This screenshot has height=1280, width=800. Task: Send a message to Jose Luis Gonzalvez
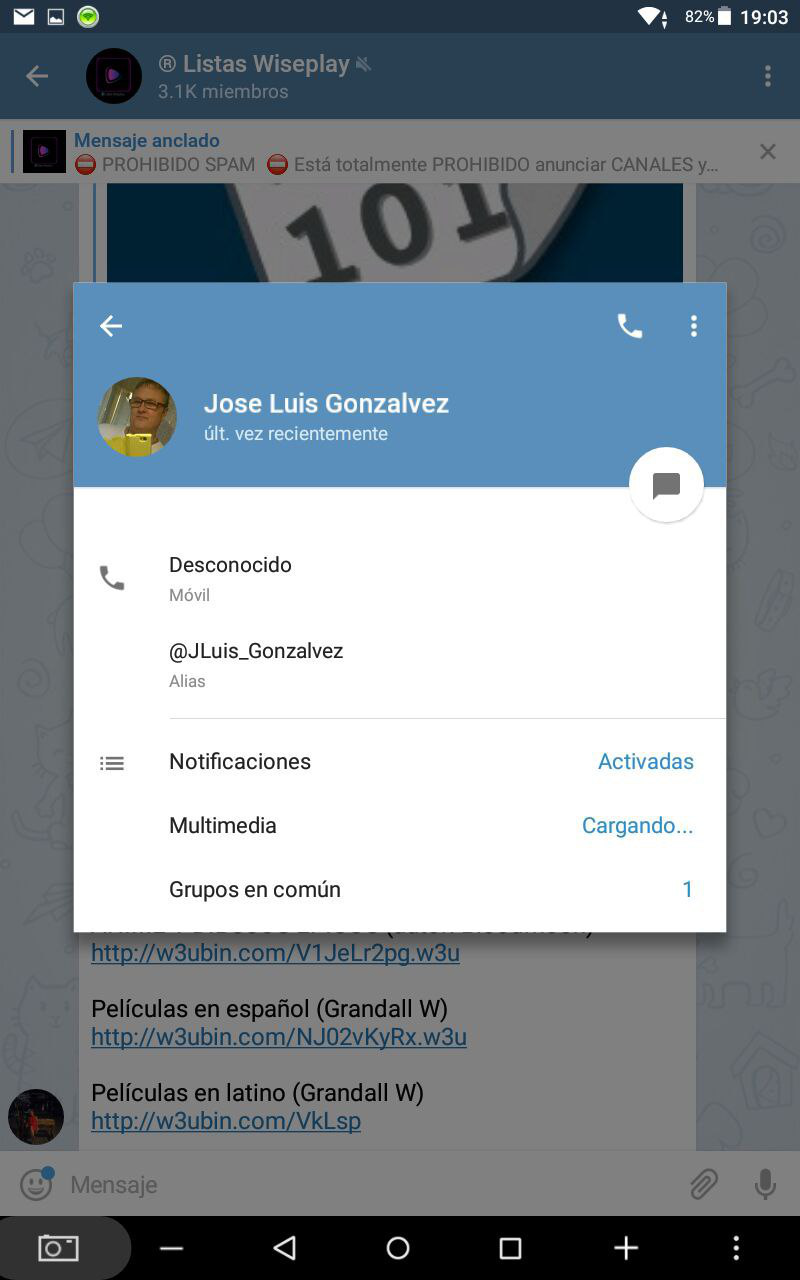click(666, 485)
